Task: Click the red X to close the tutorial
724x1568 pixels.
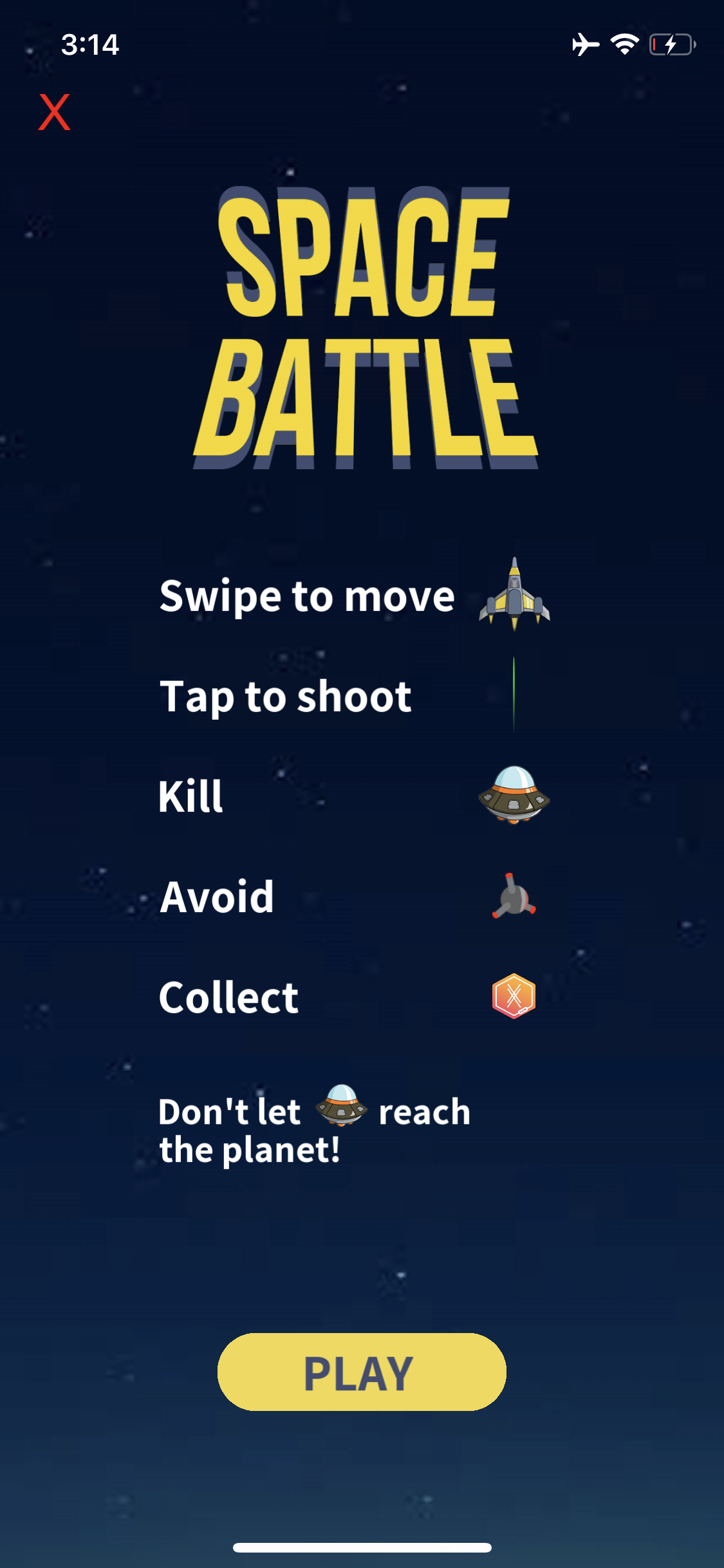Action: (x=54, y=113)
